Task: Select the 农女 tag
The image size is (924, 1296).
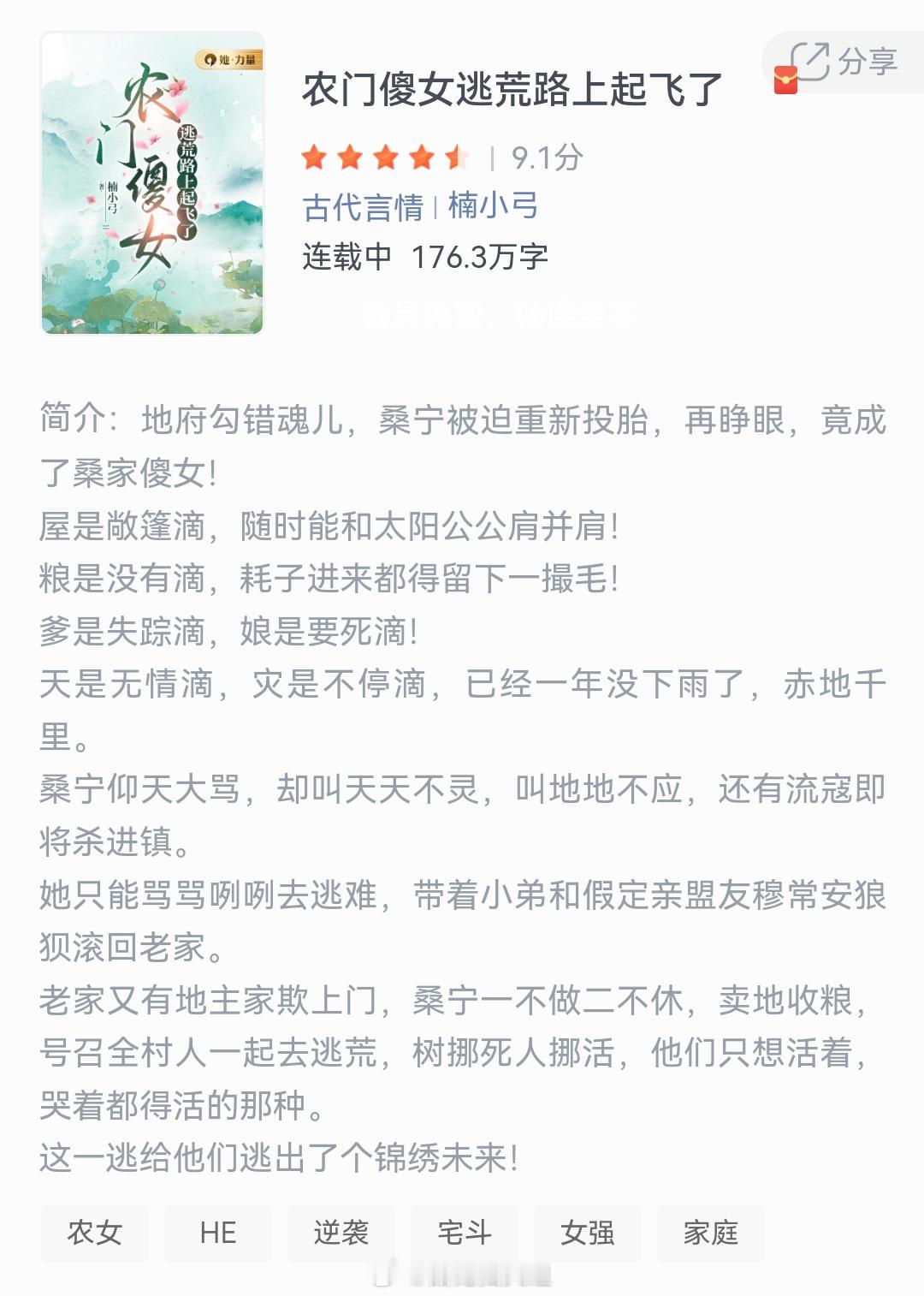Action: 94,1234
